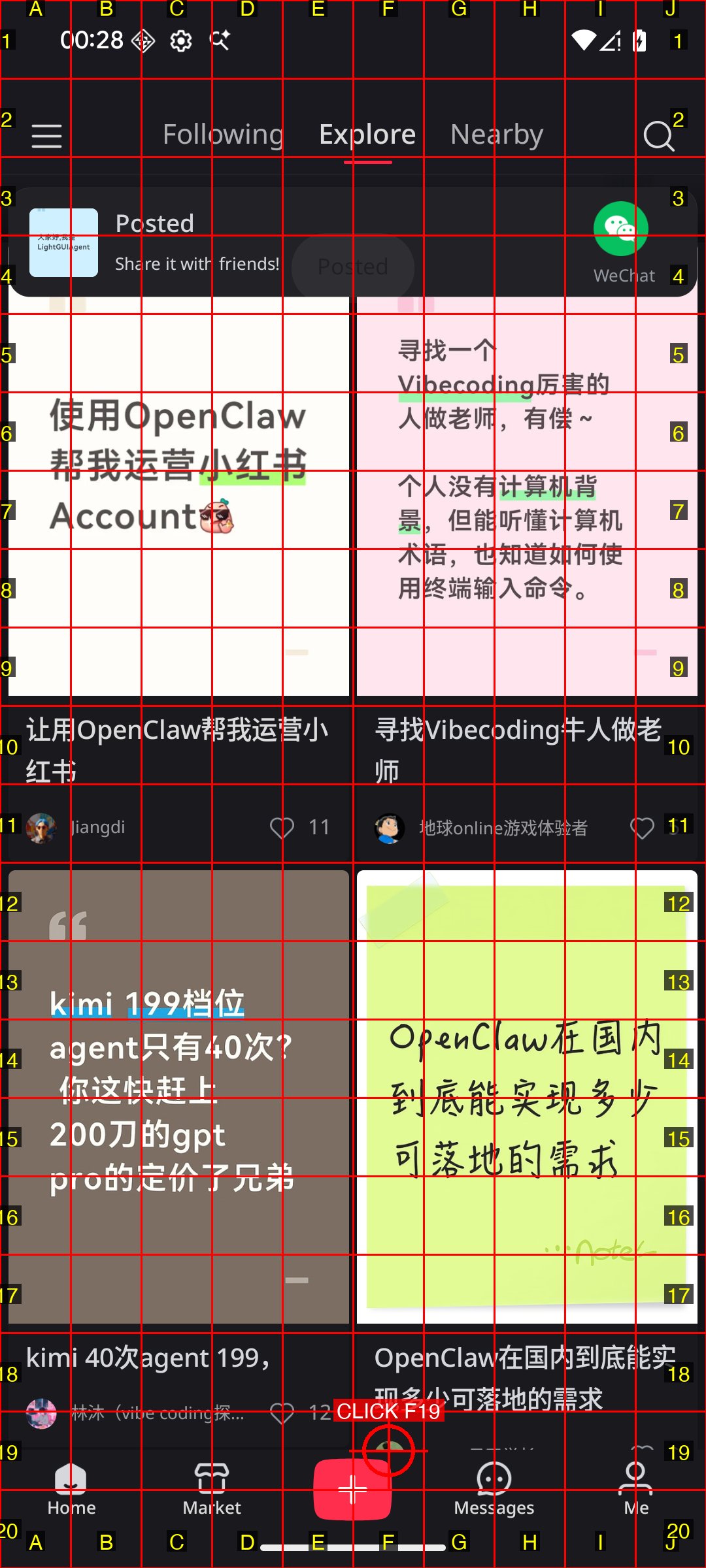Like Jiangdi's post with 11 likes
The width and height of the screenshot is (706, 1568).
pos(282,828)
